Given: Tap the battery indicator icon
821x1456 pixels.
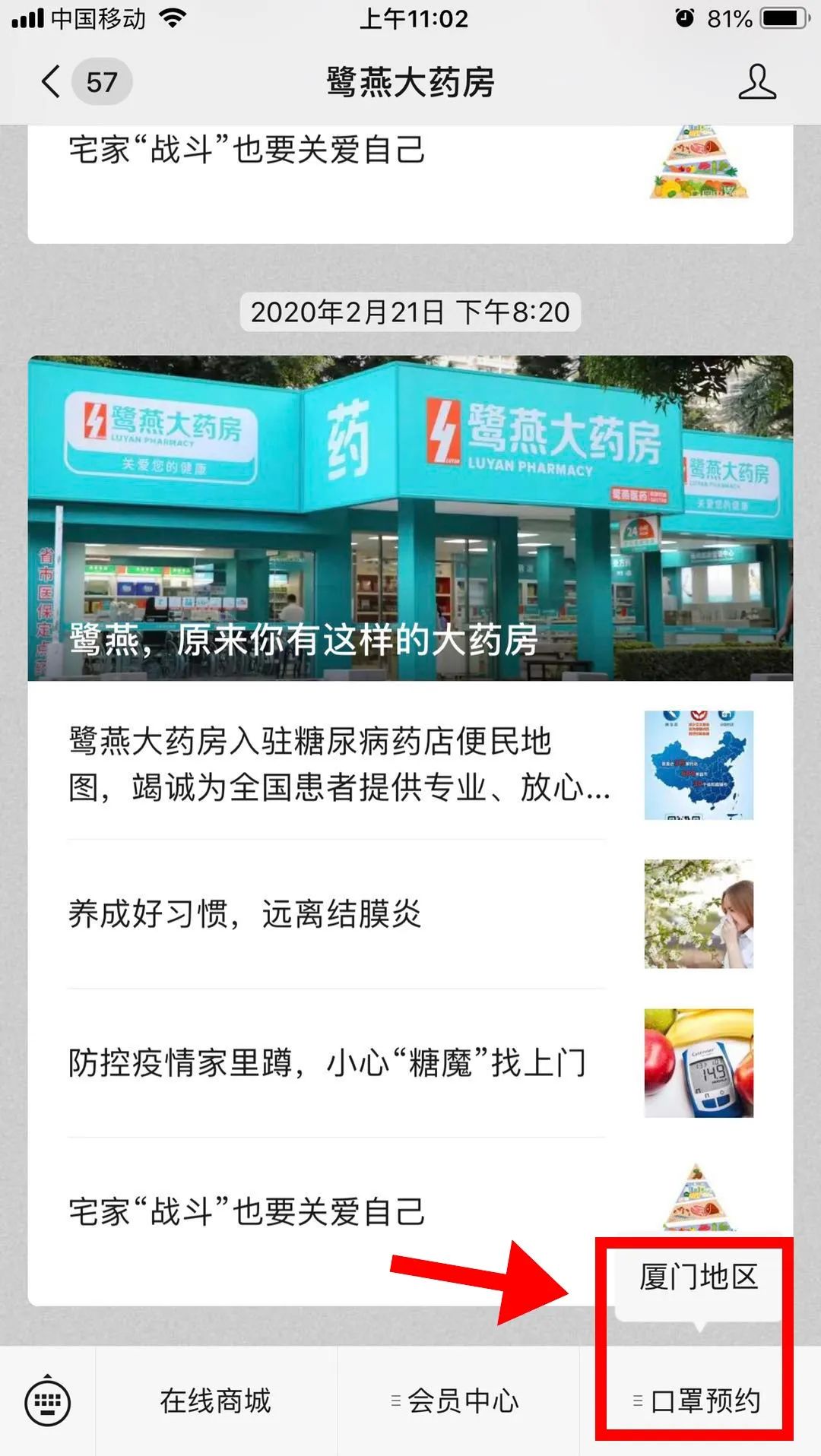Looking at the screenshot, I should [783, 19].
